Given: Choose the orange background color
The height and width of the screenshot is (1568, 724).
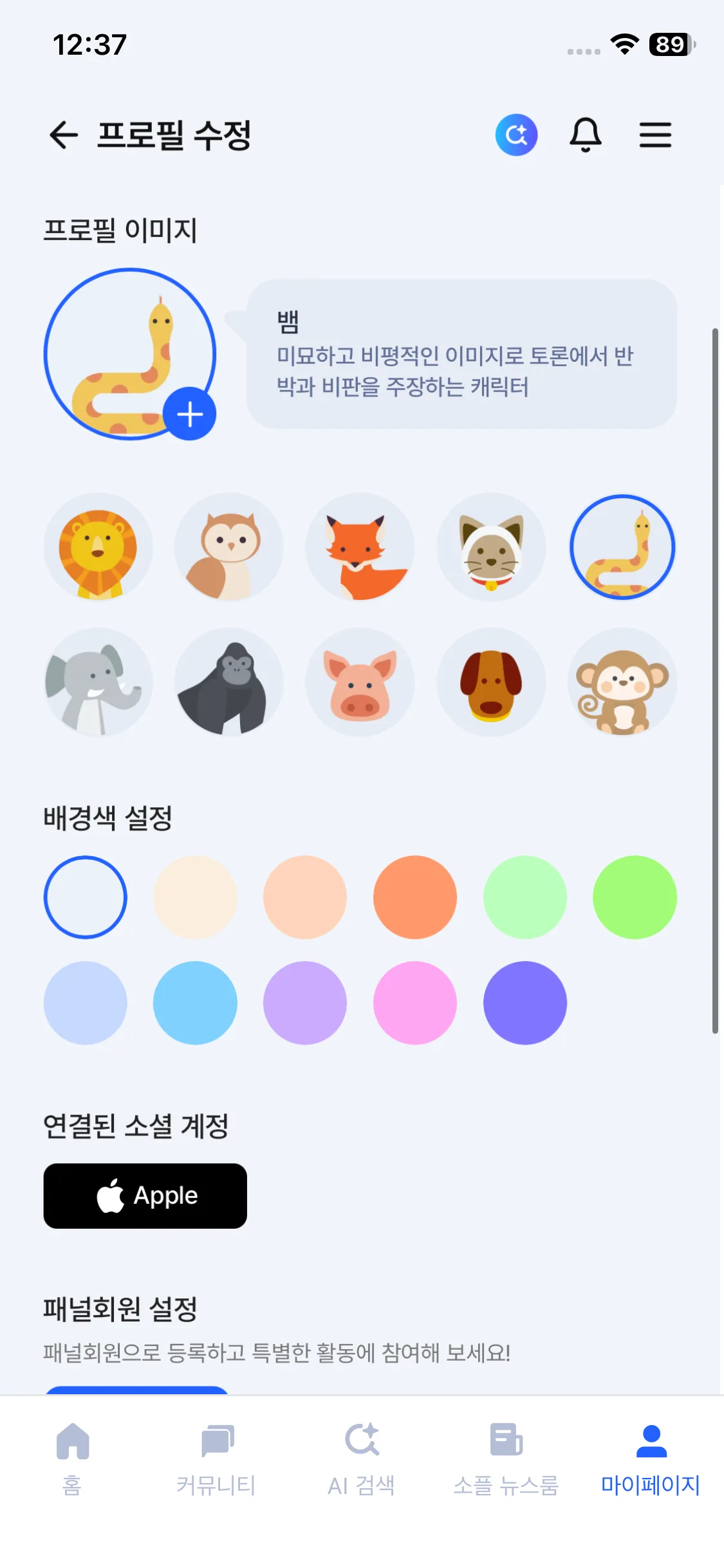Looking at the screenshot, I should click(415, 897).
